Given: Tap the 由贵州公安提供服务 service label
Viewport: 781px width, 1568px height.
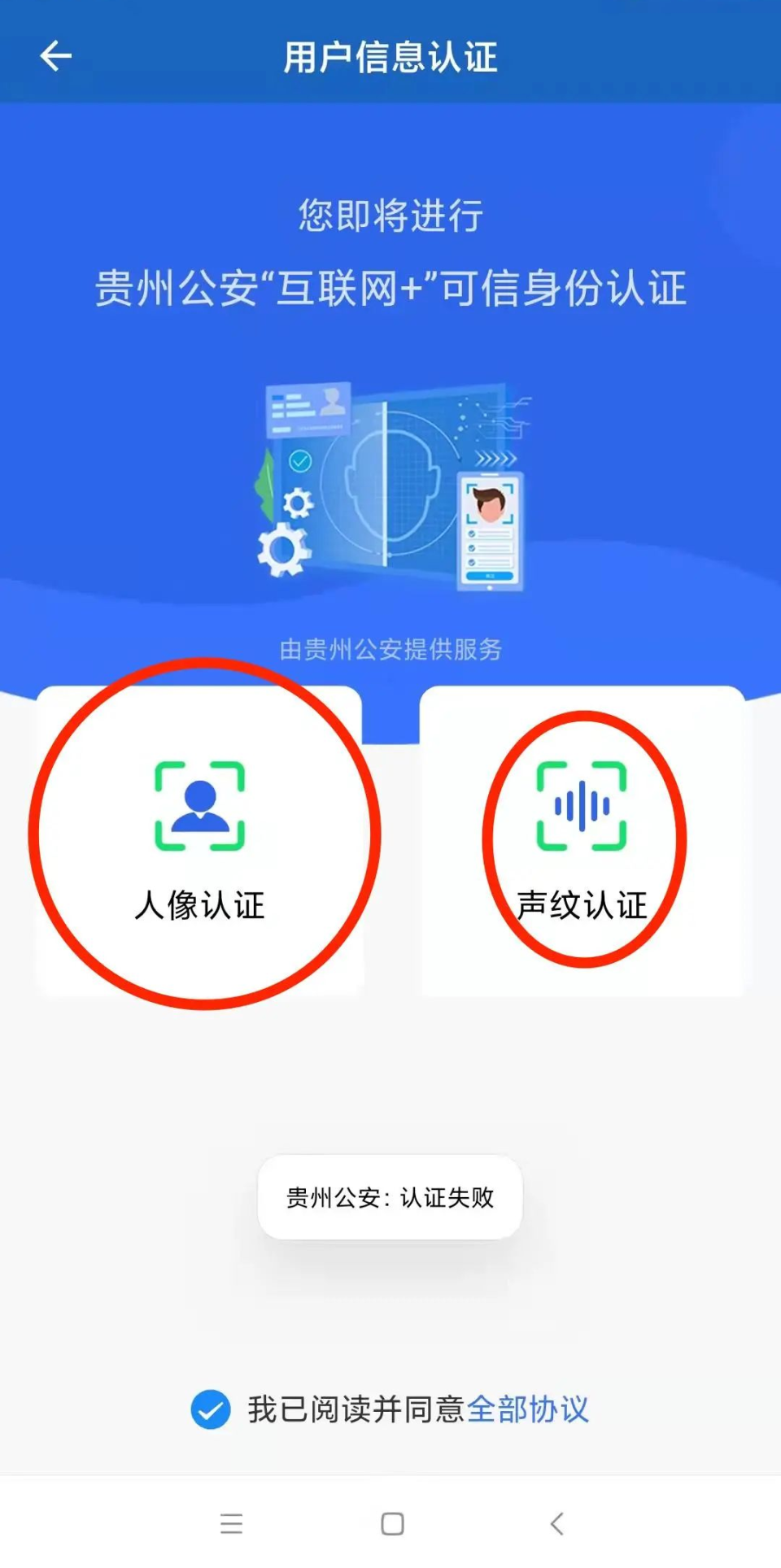Looking at the screenshot, I should [x=390, y=650].
